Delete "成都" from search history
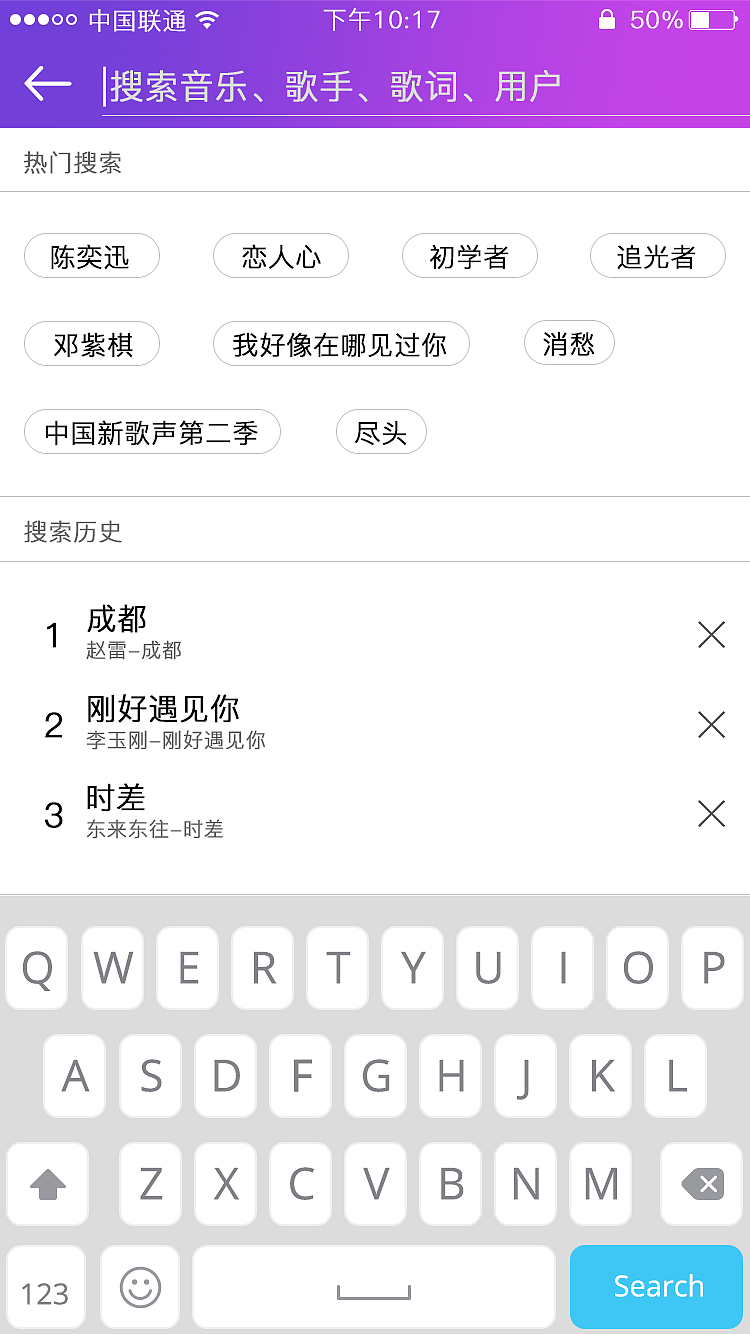The height and width of the screenshot is (1334, 750). coord(710,634)
